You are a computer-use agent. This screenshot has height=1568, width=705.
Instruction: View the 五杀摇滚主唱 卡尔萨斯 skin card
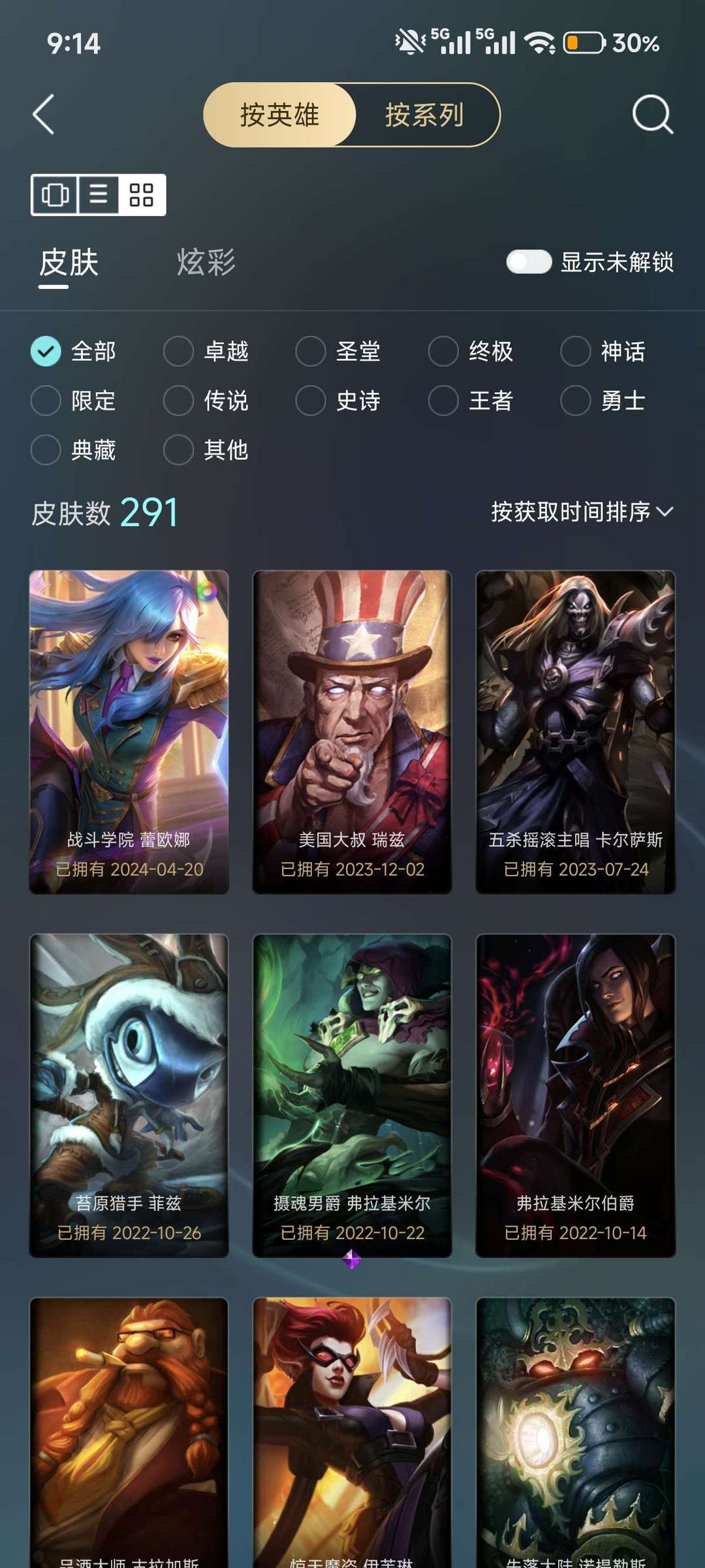(576, 732)
